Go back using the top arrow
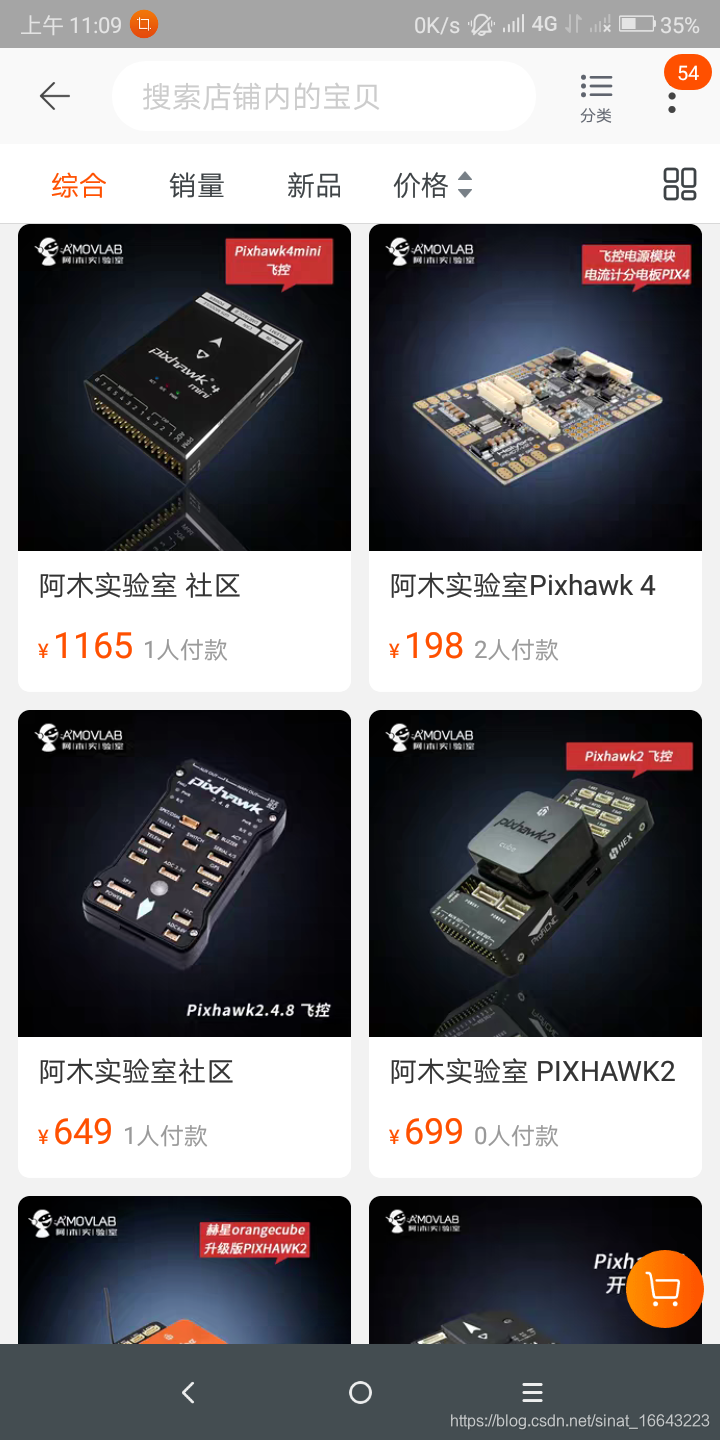The width and height of the screenshot is (720, 1440). [54, 96]
